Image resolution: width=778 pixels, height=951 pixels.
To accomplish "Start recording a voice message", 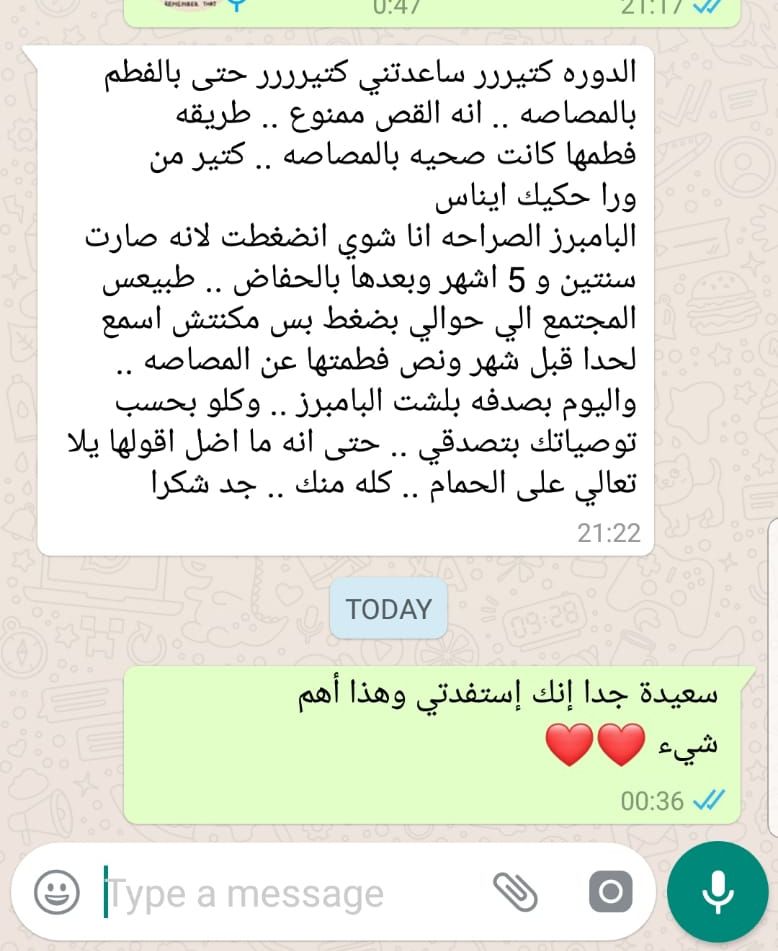I will pos(717,892).
